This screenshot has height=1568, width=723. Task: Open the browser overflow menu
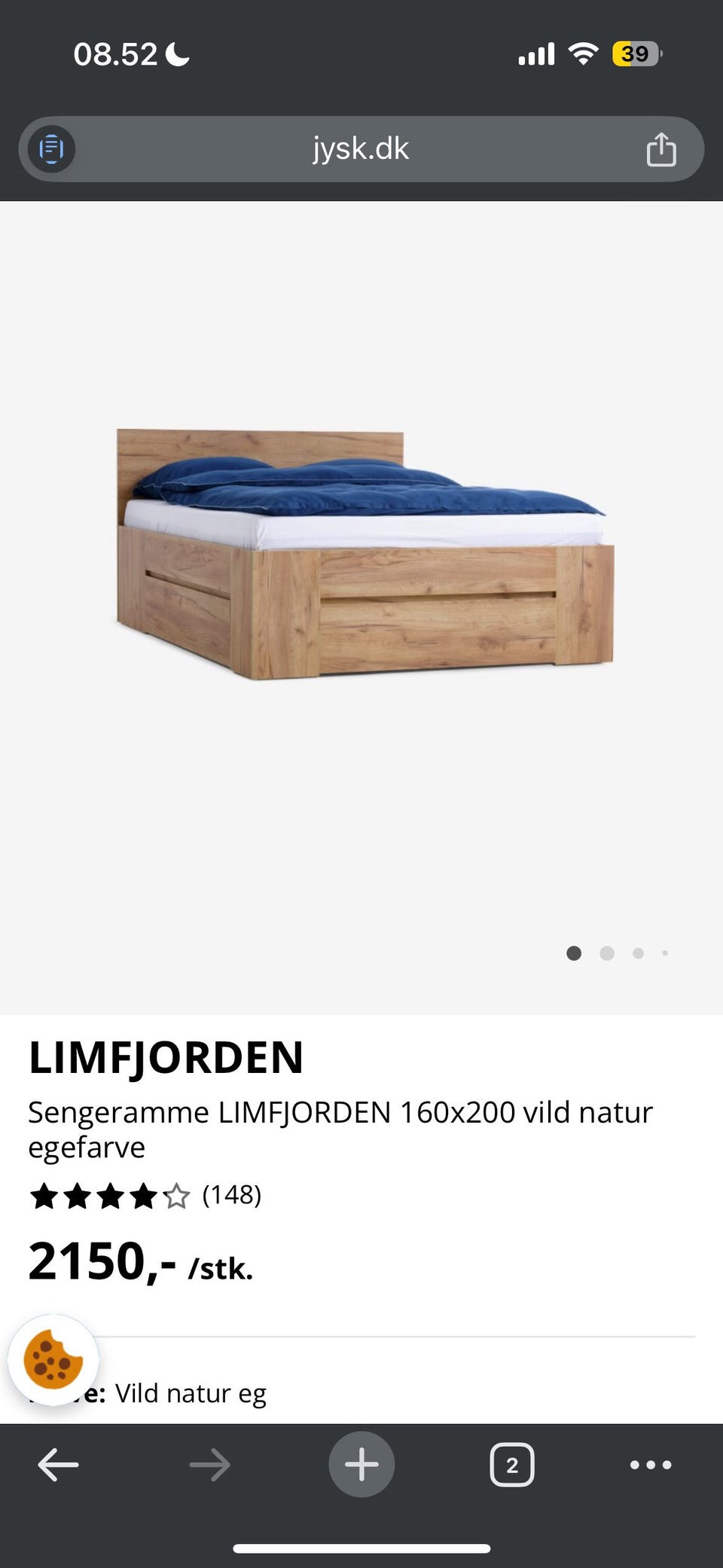pyautogui.click(x=651, y=1465)
